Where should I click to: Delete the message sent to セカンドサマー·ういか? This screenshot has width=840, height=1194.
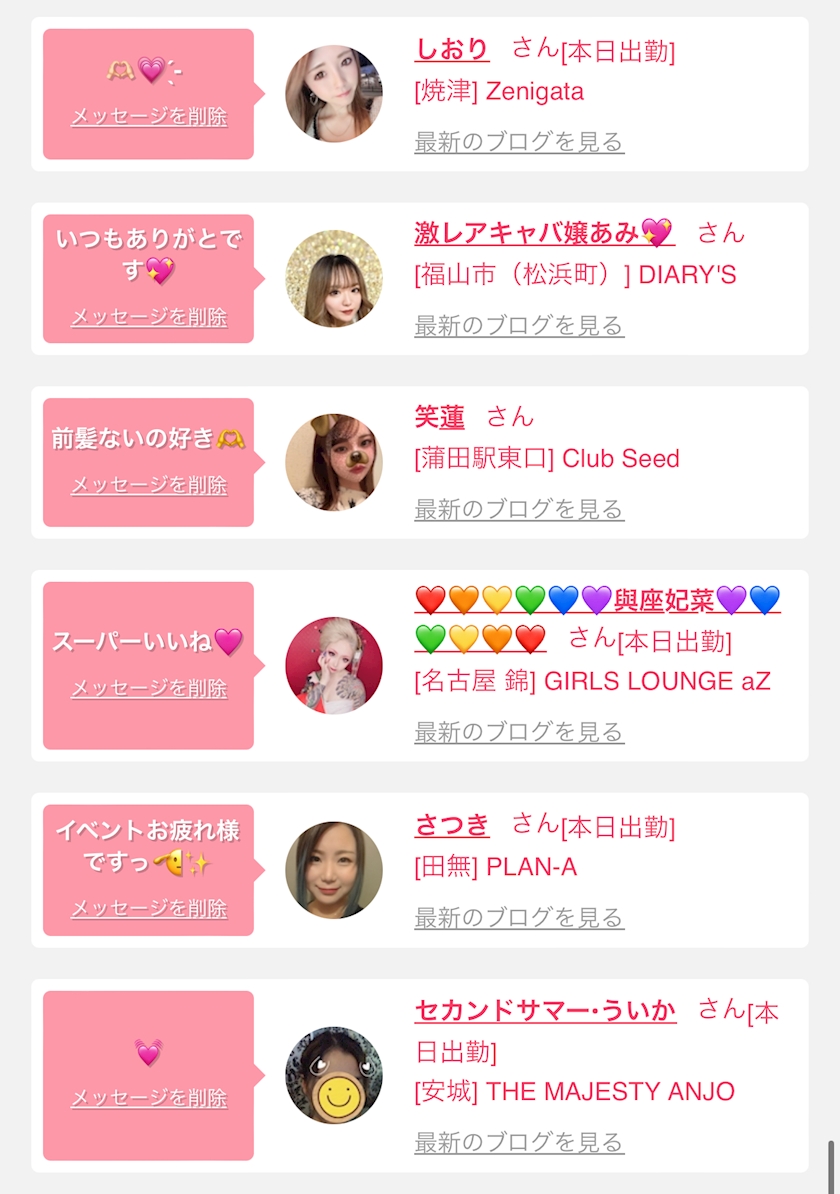(x=149, y=1097)
